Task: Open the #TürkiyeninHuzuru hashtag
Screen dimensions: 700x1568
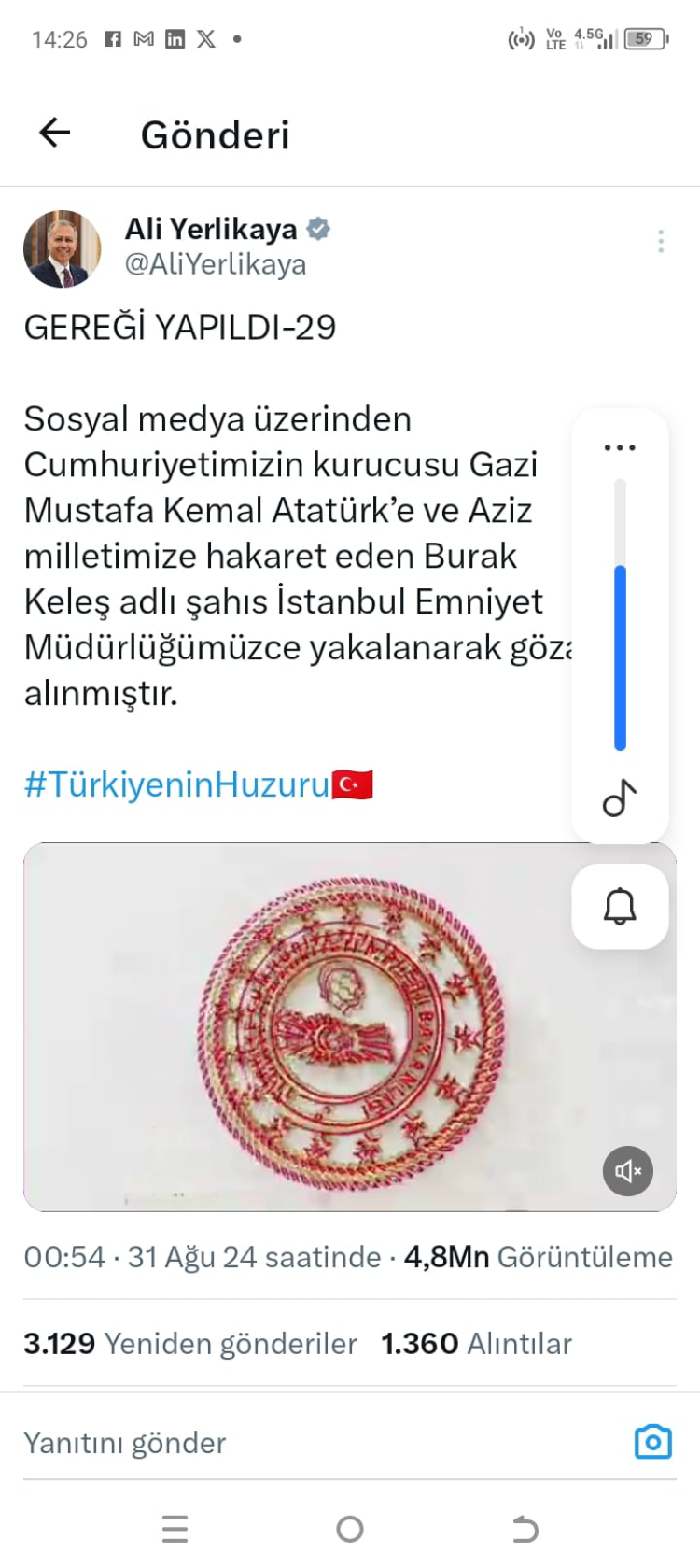Action: click(x=177, y=784)
